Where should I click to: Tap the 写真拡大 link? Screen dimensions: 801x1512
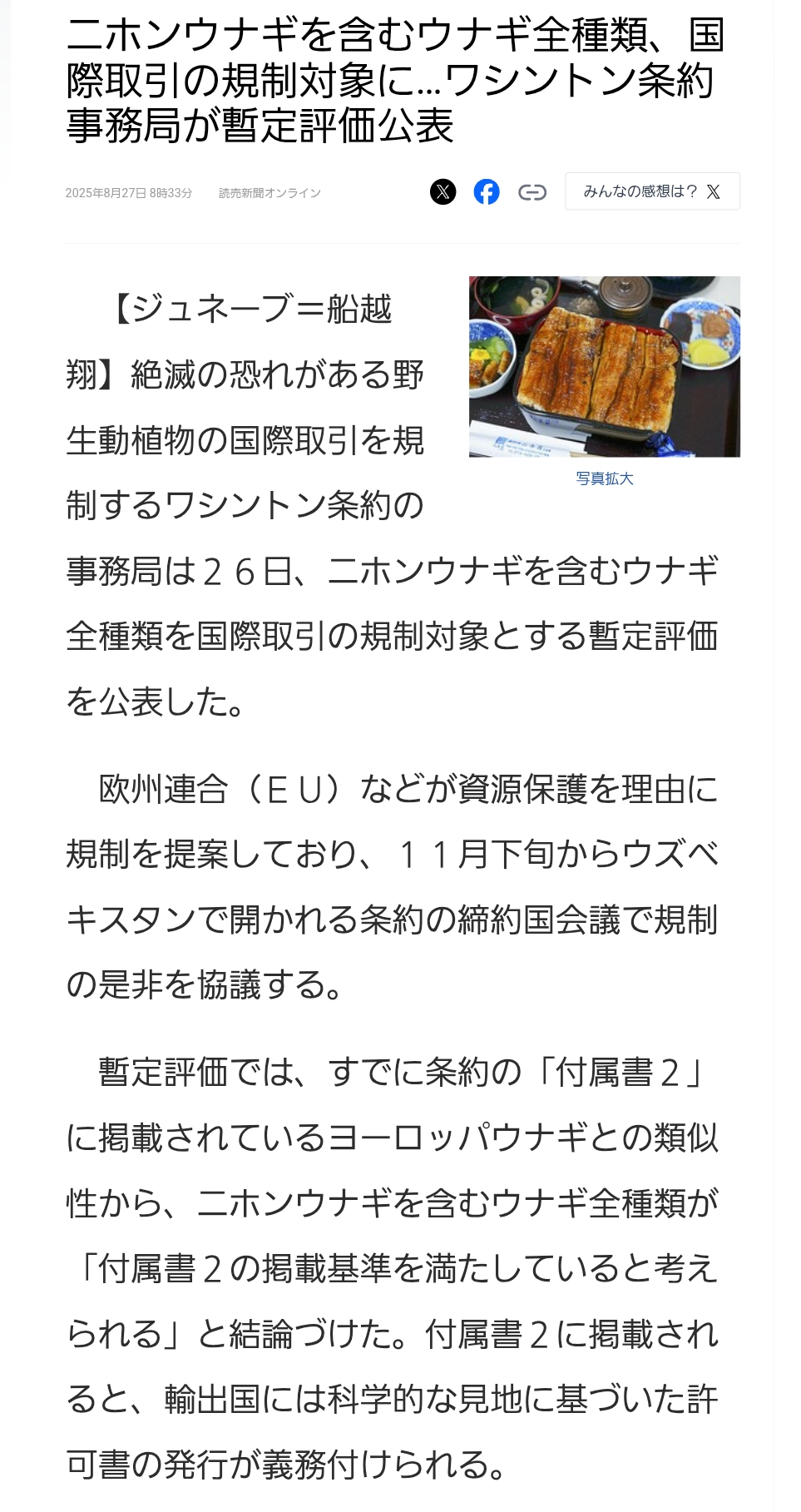pyautogui.click(x=604, y=478)
